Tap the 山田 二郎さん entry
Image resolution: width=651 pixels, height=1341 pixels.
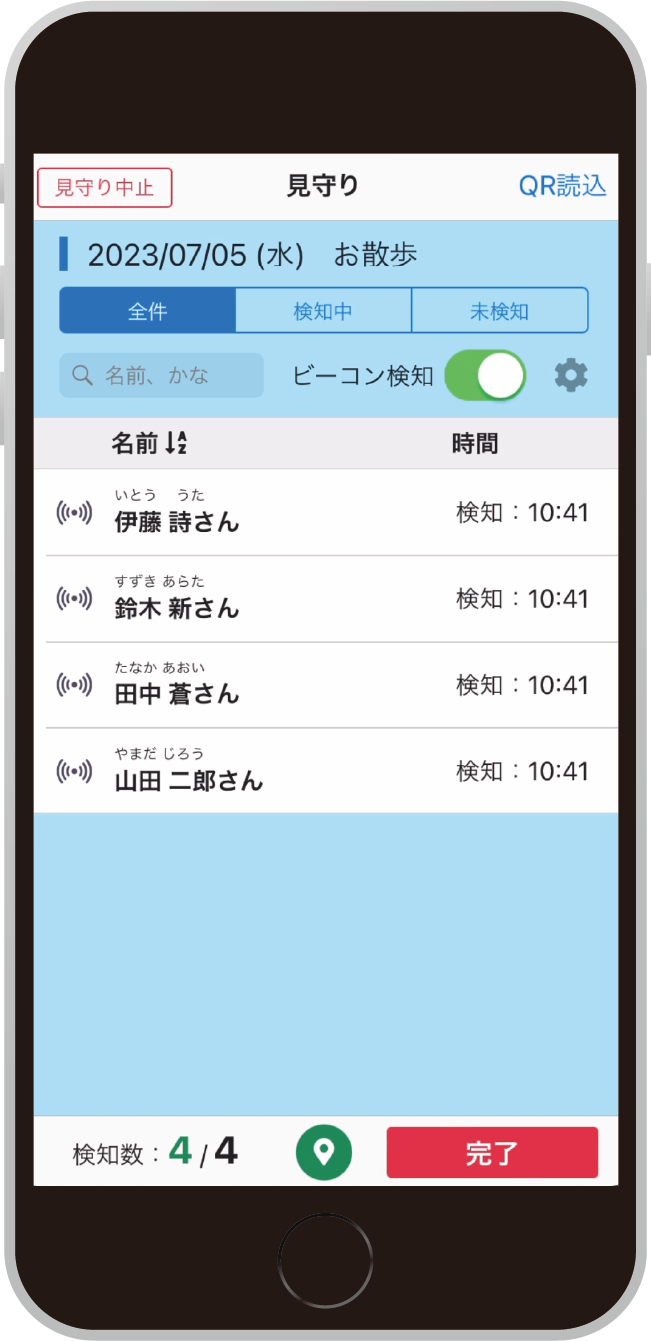[x=325, y=771]
